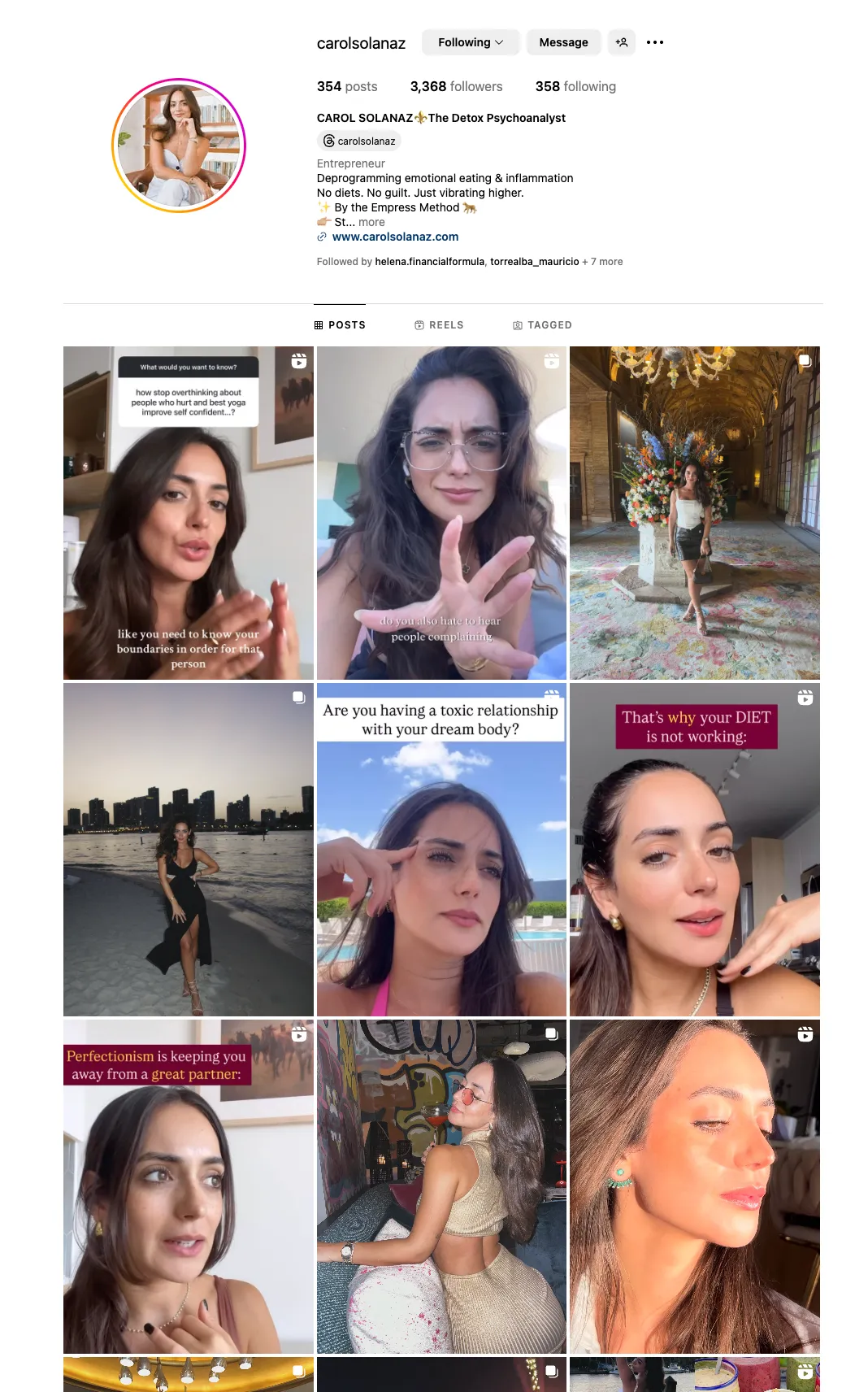Viewport: 868px width, 1392px height.
Task: Switch to the Tagged tab
Action: (x=542, y=325)
